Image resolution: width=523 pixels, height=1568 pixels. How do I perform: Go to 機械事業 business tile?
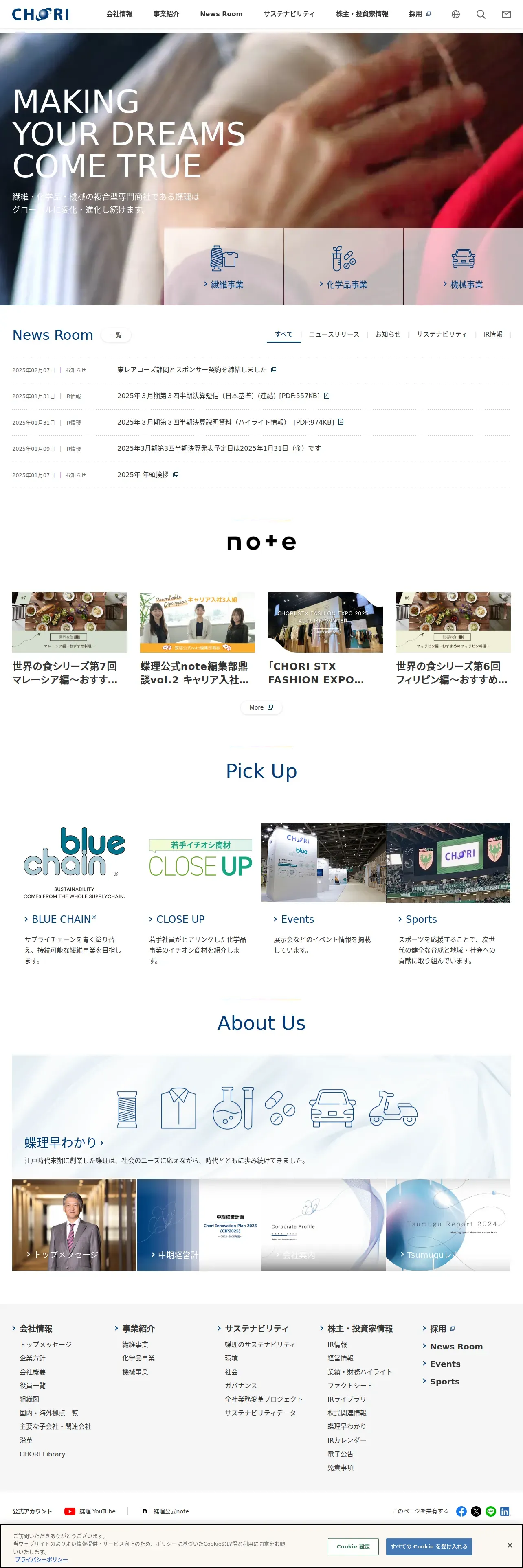pos(464,267)
